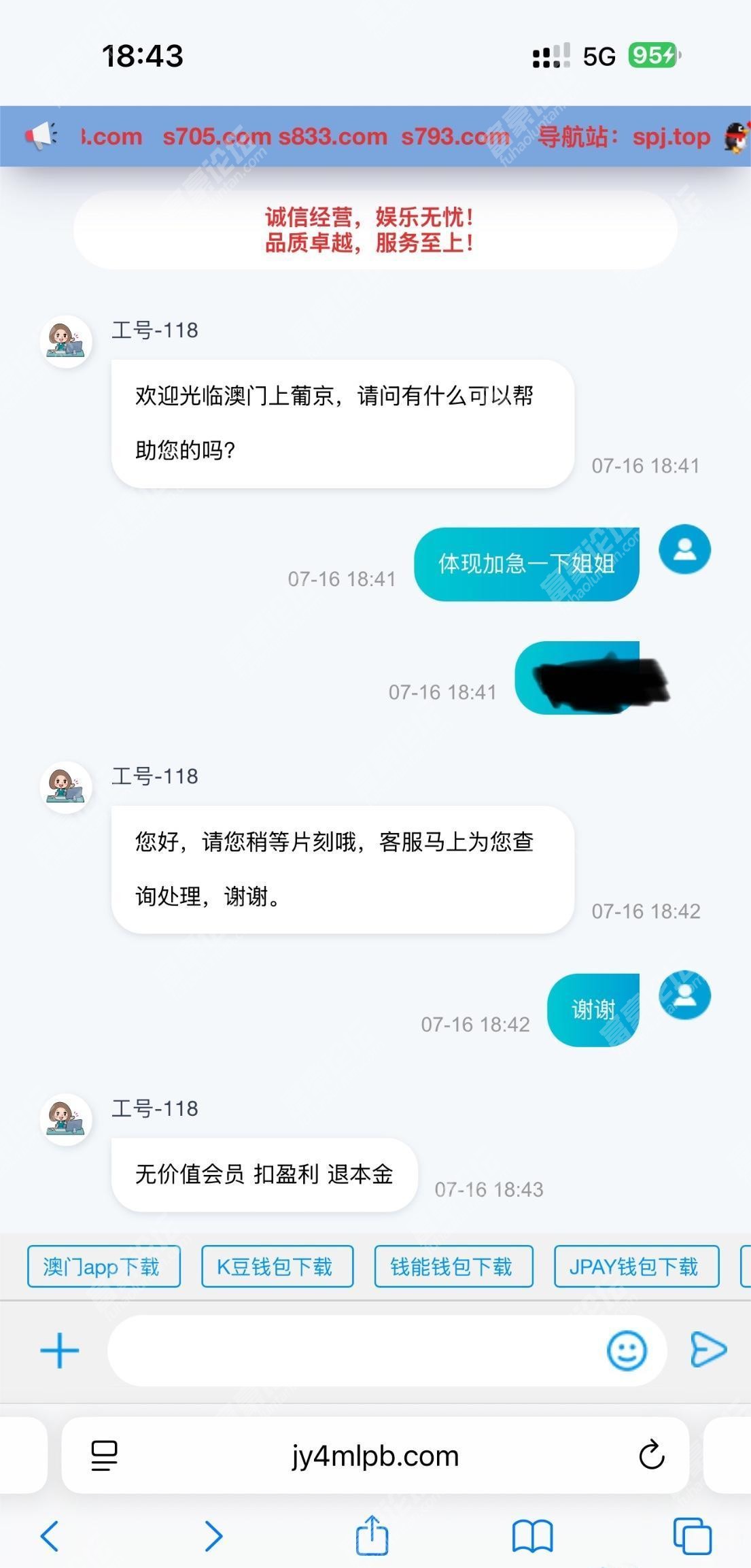Open JPAY钱包下载 link button
Image resolution: width=751 pixels, height=1568 pixels.
tap(636, 1266)
